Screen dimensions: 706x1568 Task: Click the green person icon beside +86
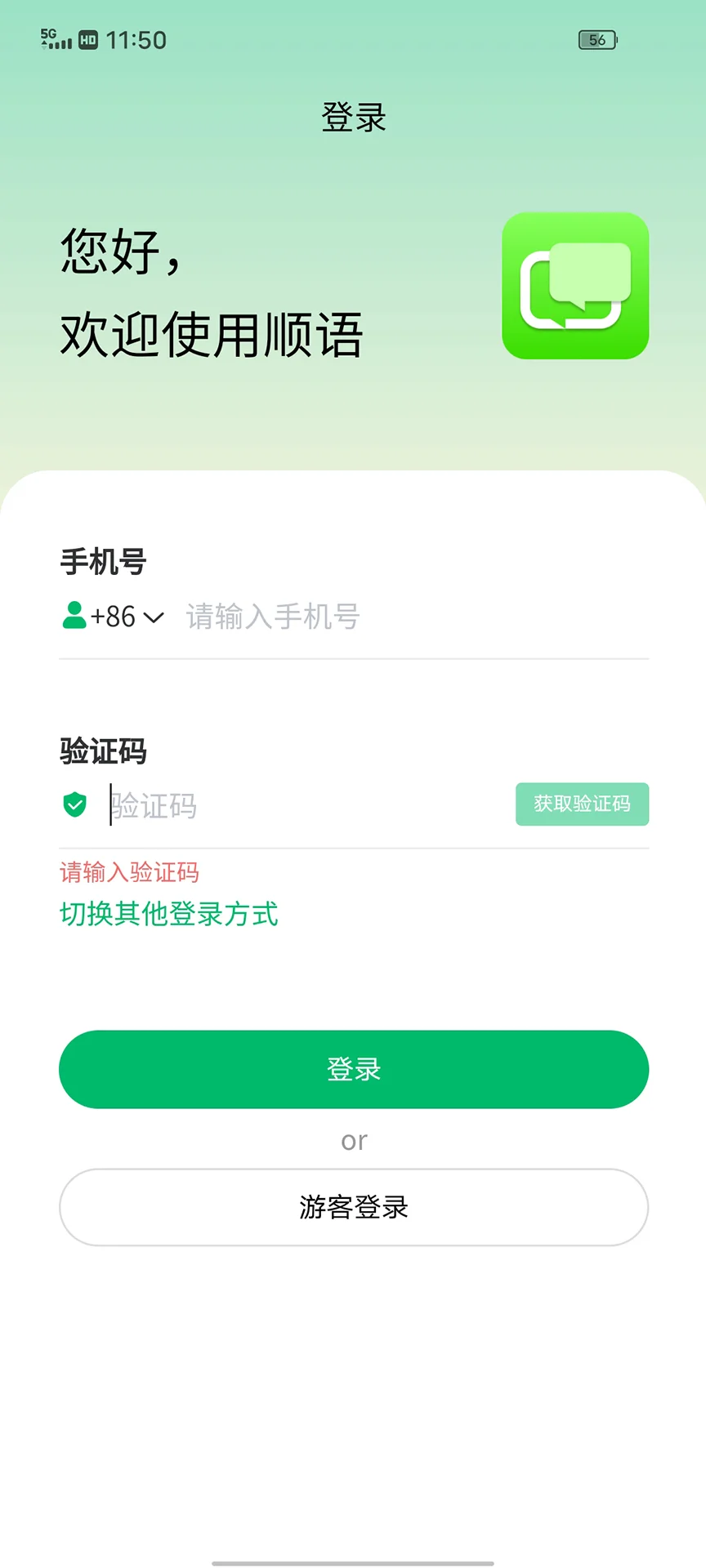(74, 617)
